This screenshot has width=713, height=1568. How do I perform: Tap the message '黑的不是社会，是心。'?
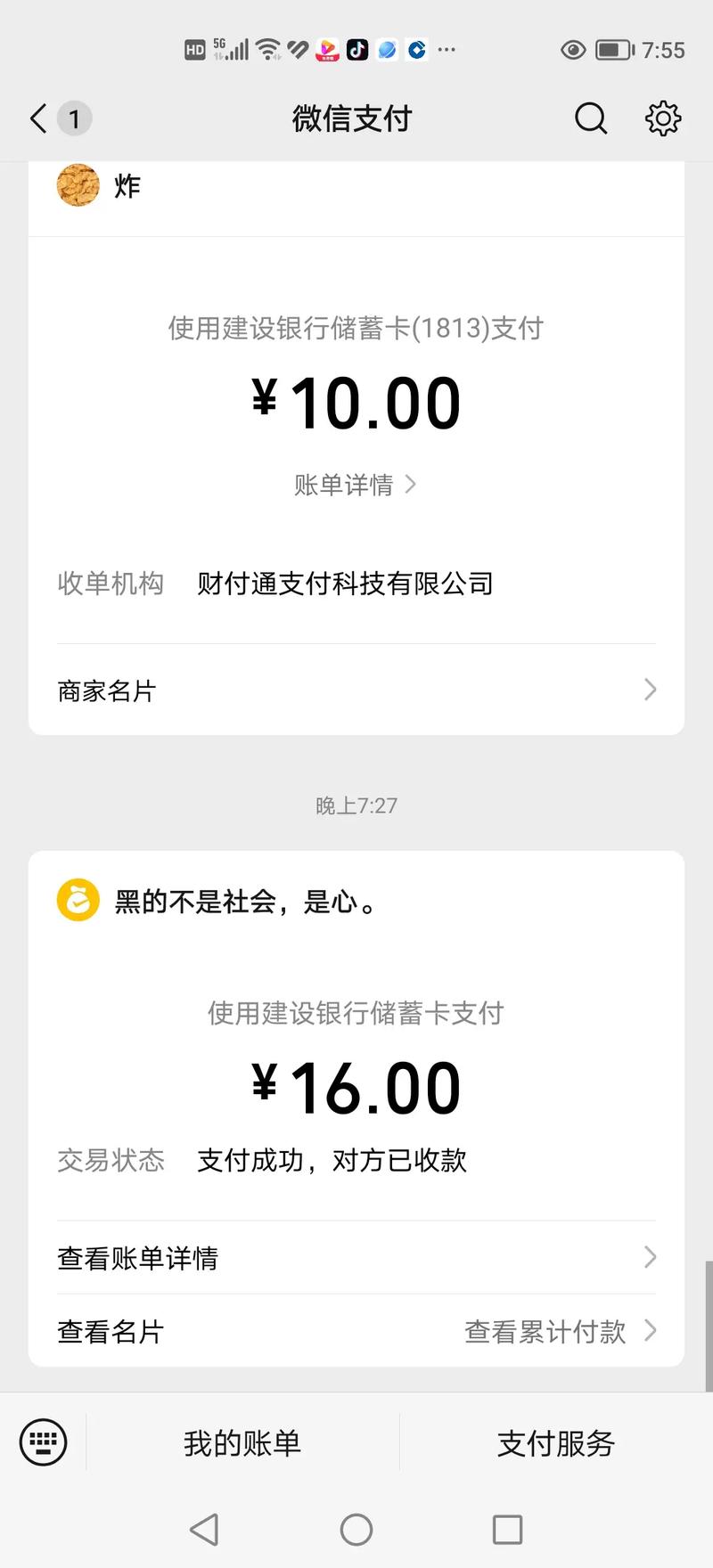[248, 901]
